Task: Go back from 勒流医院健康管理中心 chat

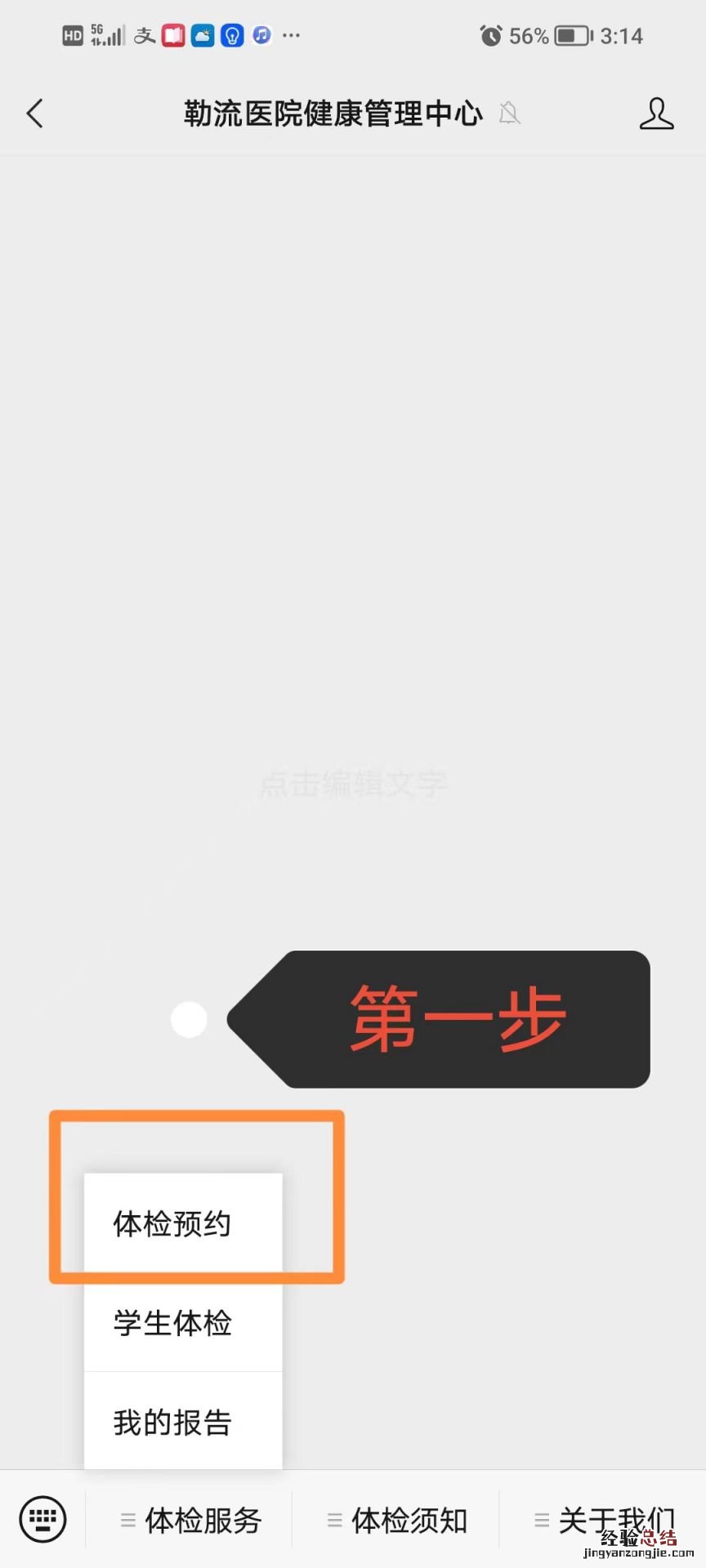Action: 34,114
